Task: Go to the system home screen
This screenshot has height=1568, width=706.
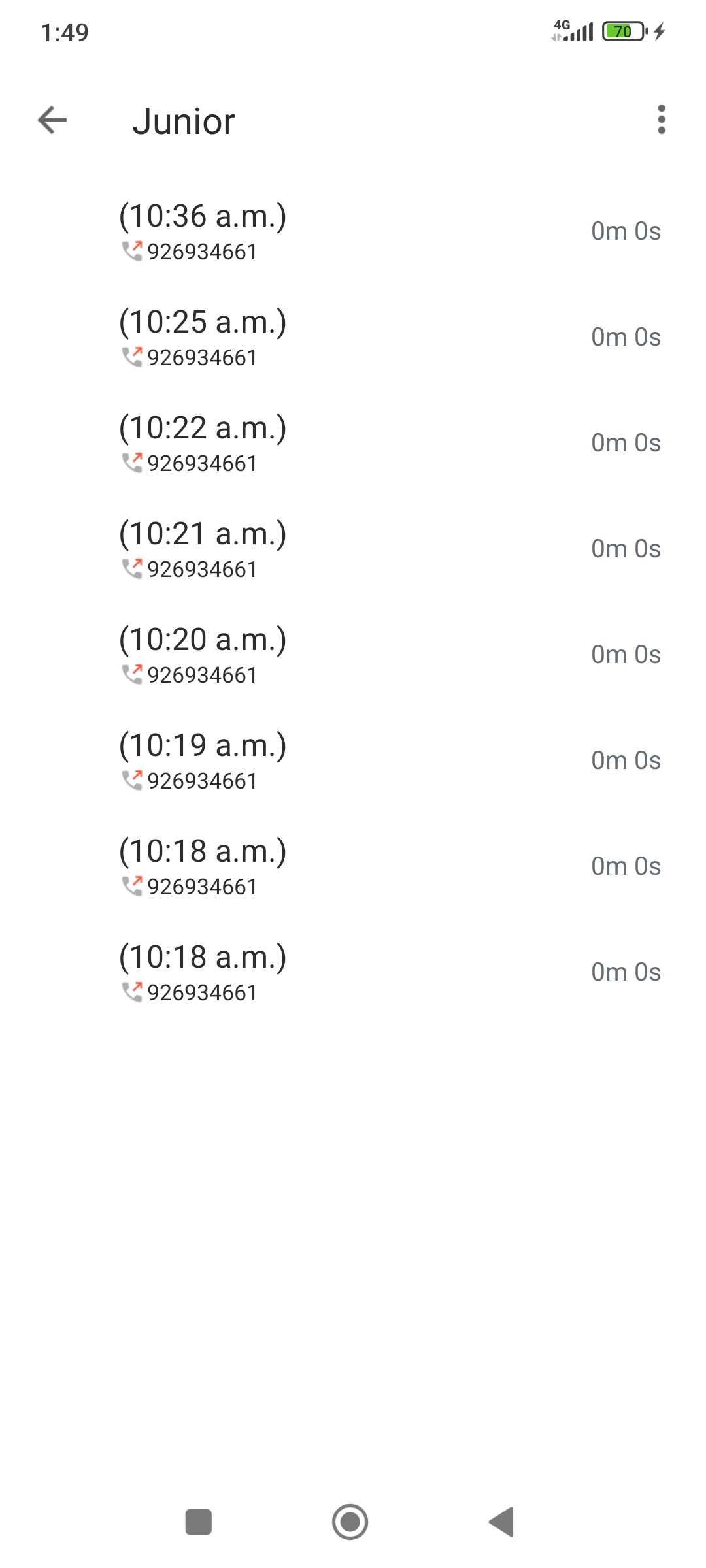Action: click(350, 1522)
